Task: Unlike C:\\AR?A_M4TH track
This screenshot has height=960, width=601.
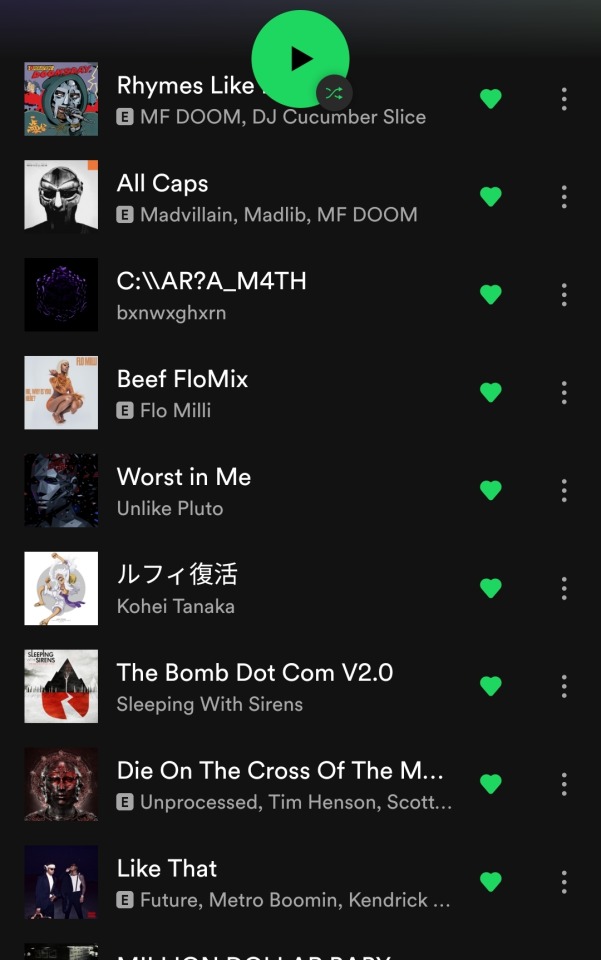Action: [490, 295]
